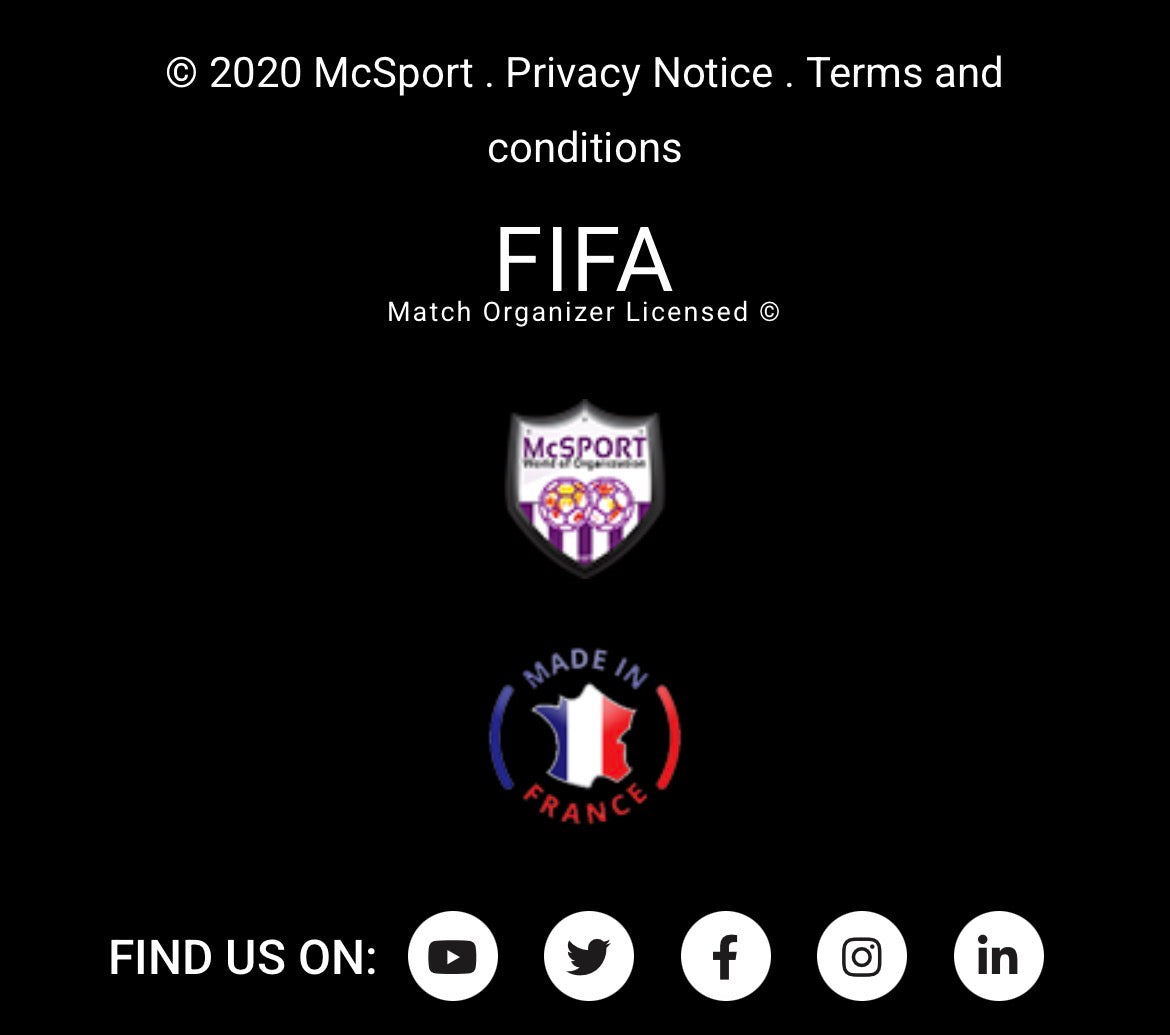Image resolution: width=1170 pixels, height=1035 pixels.
Task: Visit the LinkedIn page
Action: point(998,956)
